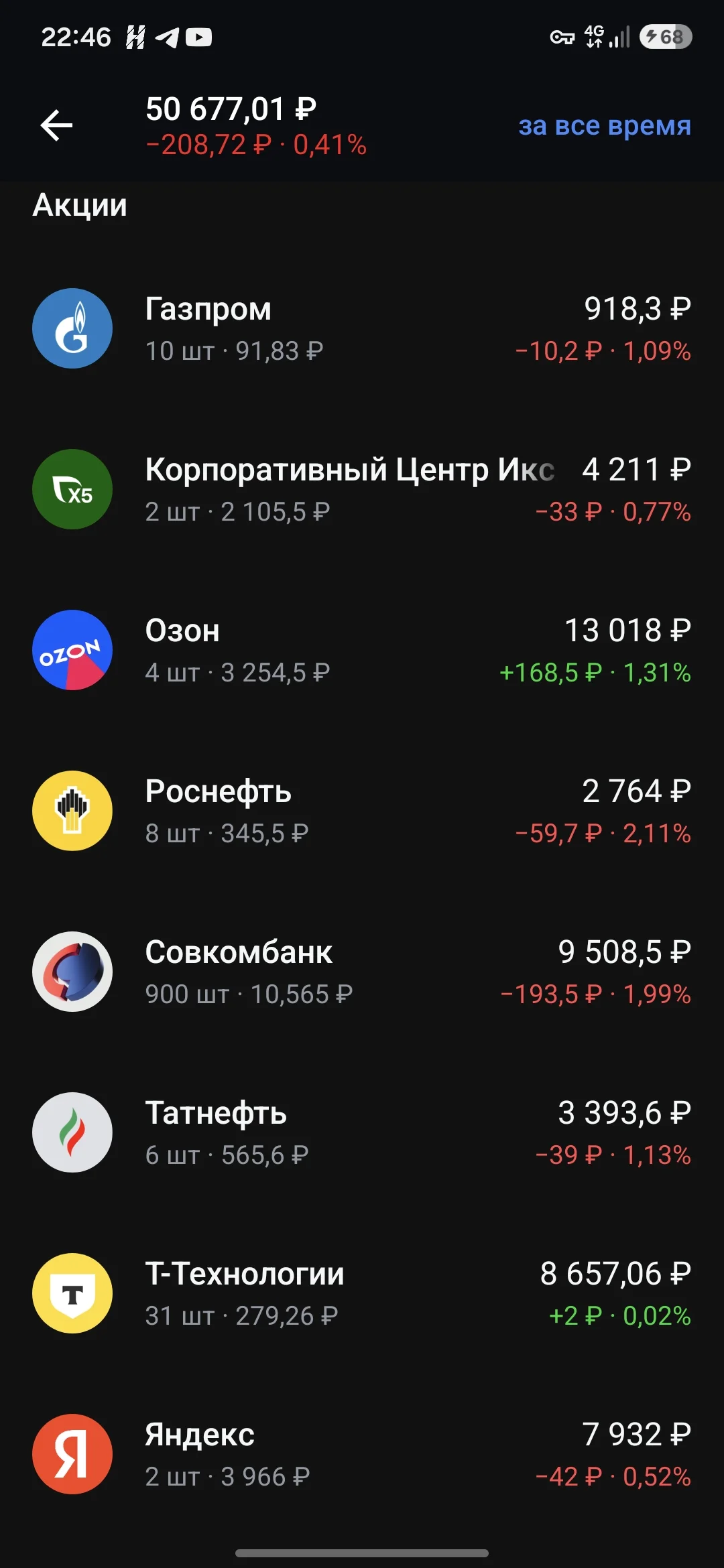View the Т-Технологии position
Viewport: 724px width, 1568px height.
point(362,1293)
